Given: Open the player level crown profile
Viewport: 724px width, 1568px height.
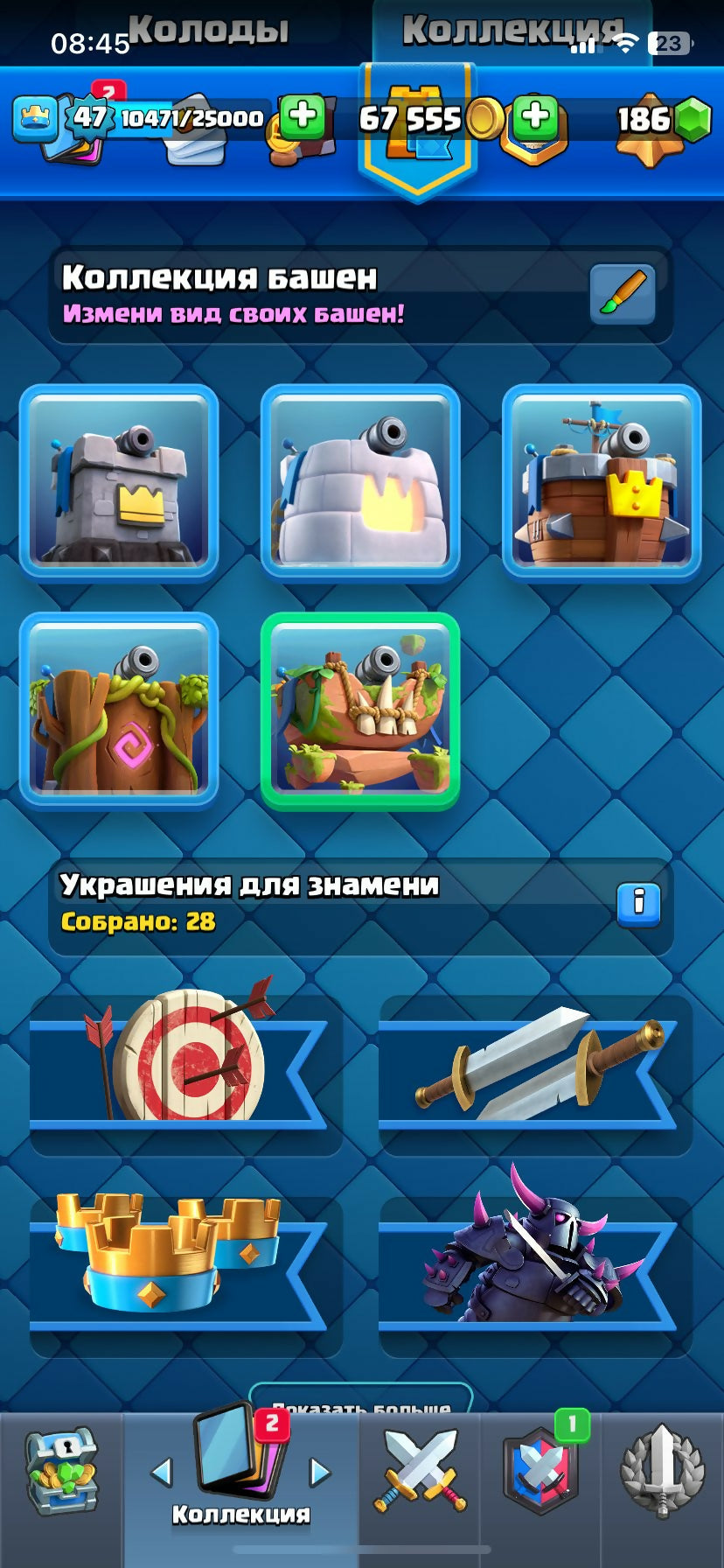Looking at the screenshot, I should pyautogui.click(x=35, y=118).
